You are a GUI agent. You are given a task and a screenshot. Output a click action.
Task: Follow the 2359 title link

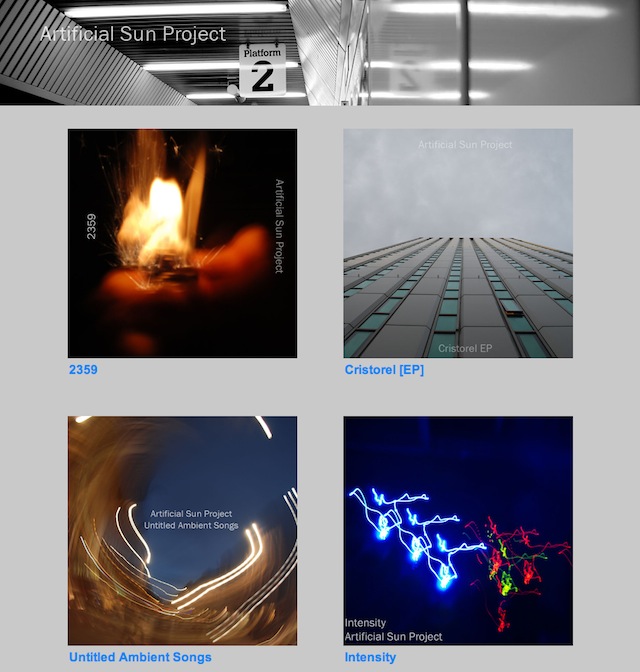(x=83, y=370)
